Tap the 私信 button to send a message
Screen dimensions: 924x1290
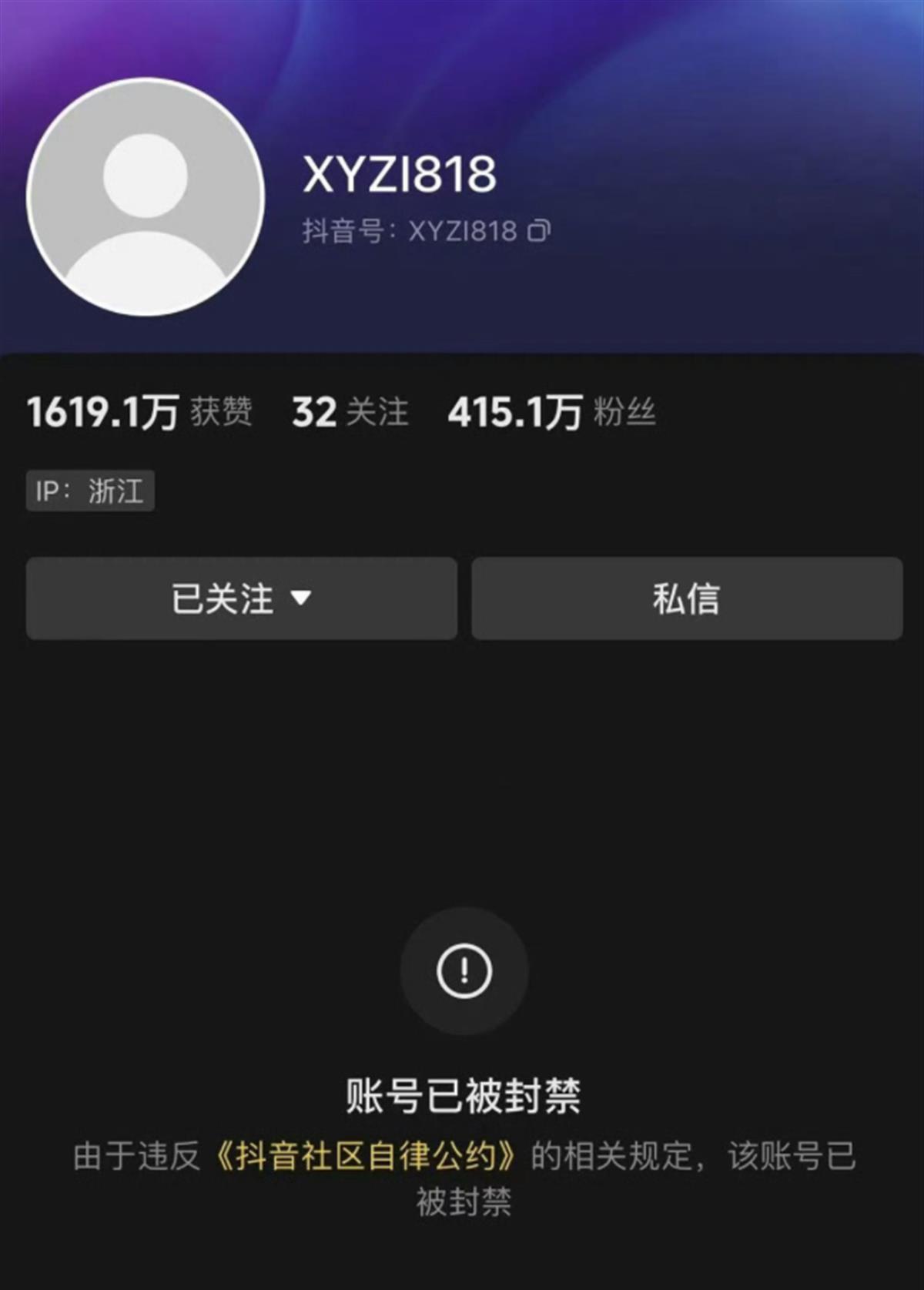687,598
